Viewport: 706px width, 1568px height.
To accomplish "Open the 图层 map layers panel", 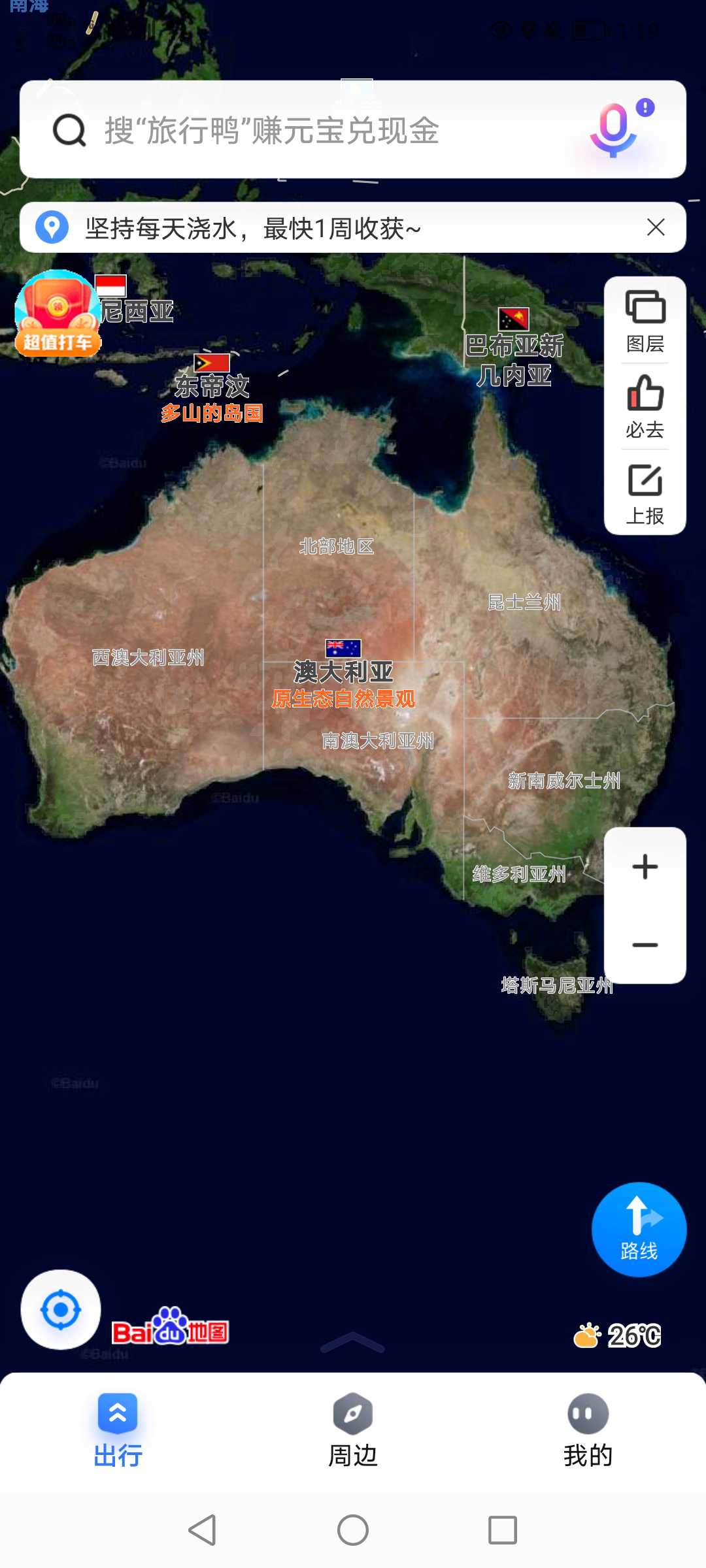I will coord(645,320).
